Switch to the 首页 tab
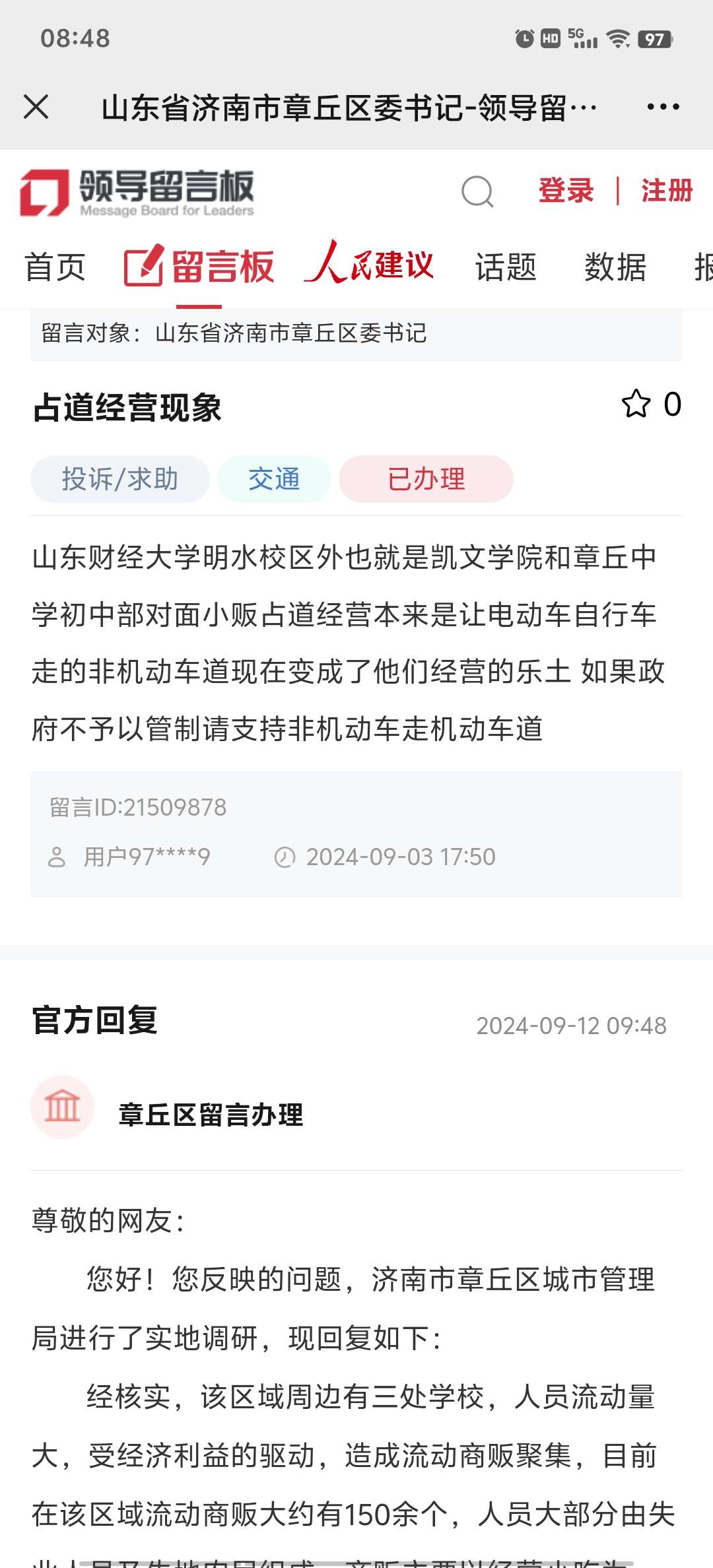 coord(55,267)
